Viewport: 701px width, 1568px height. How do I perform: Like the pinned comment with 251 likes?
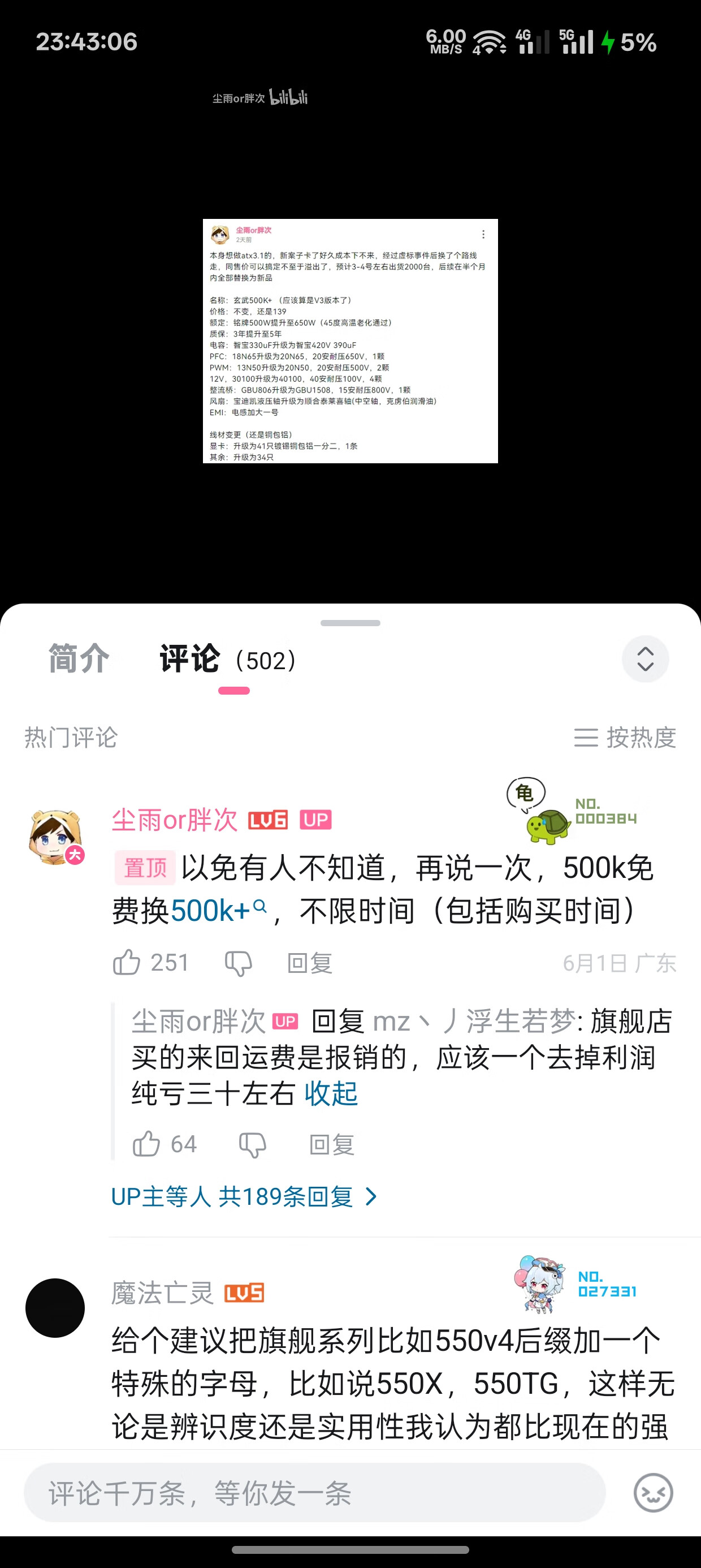(127, 963)
